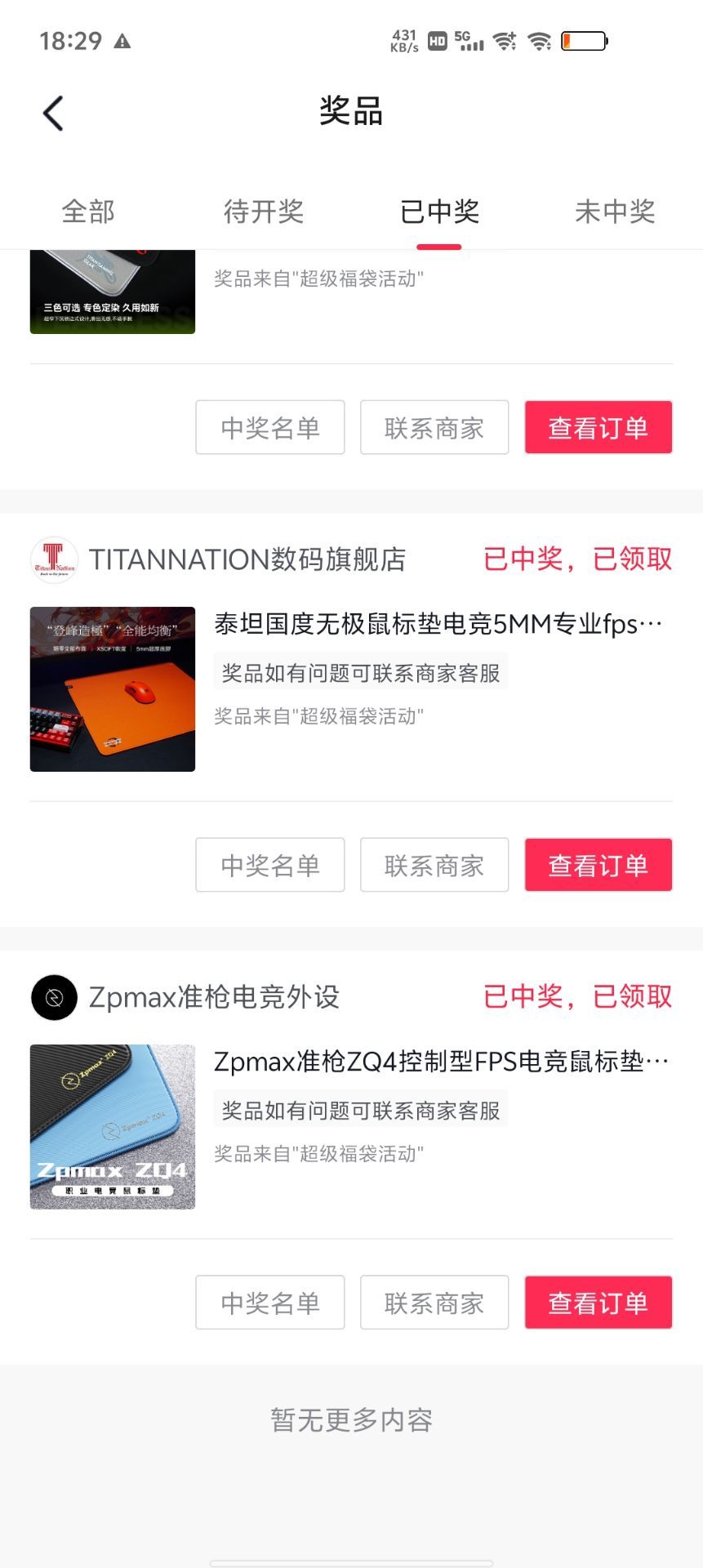Open TITANNATION数码旗舰店 store page
This screenshot has height=1568, width=703.
[x=246, y=559]
